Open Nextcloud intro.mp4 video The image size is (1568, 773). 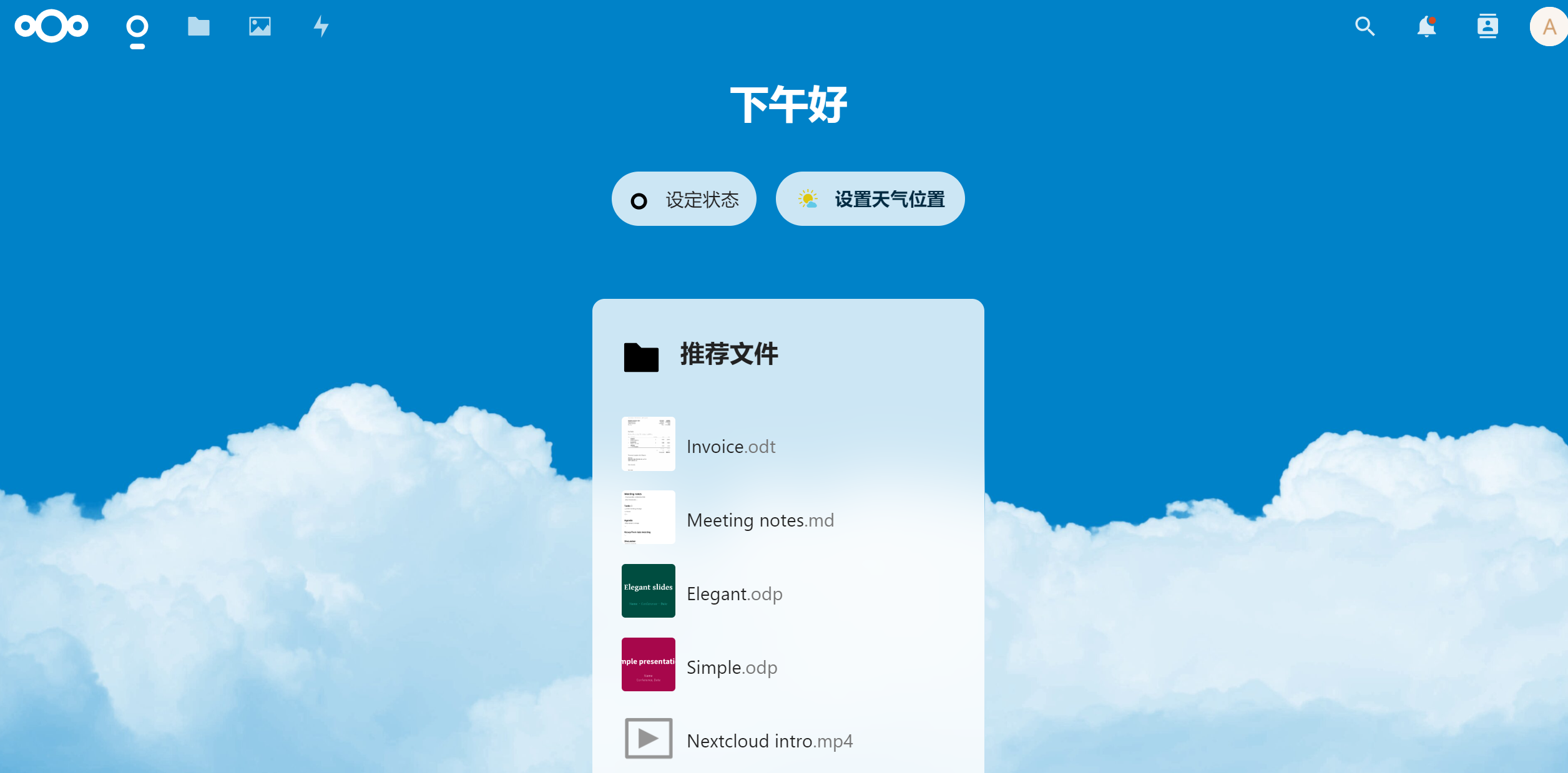click(769, 740)
